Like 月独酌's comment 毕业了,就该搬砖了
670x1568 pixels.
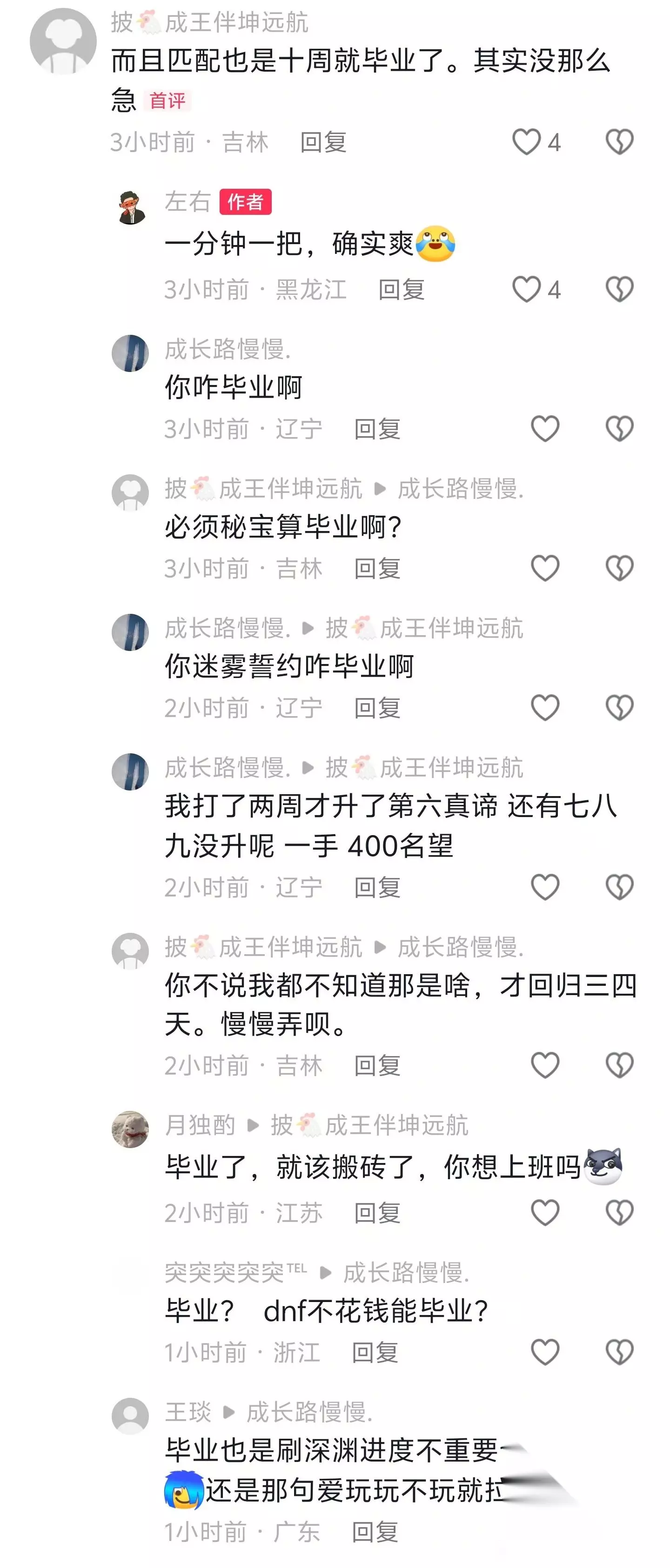pyautogui.click(x=545, y=1213)
